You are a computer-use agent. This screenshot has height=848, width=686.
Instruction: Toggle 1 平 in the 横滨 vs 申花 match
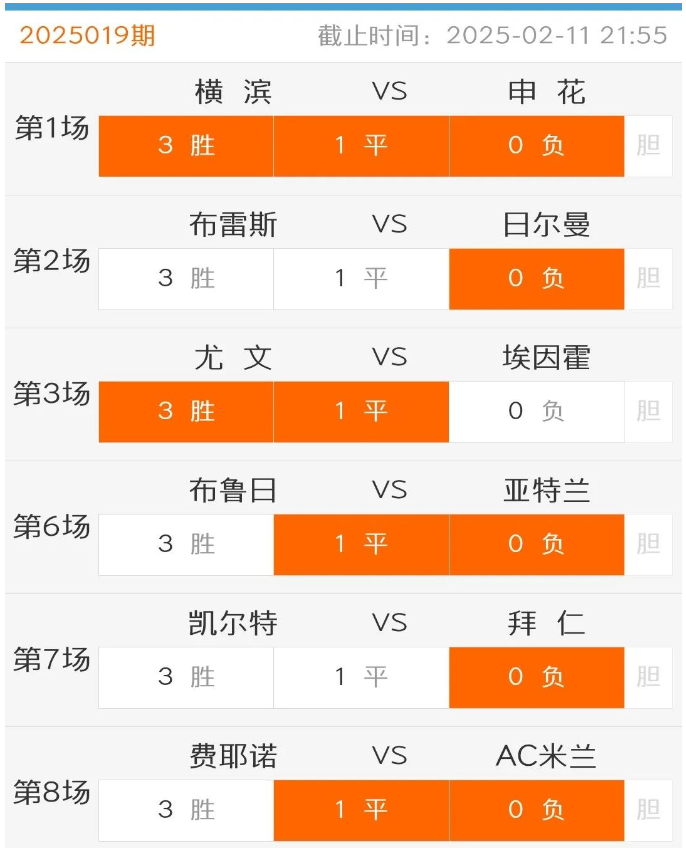[361, 146]
